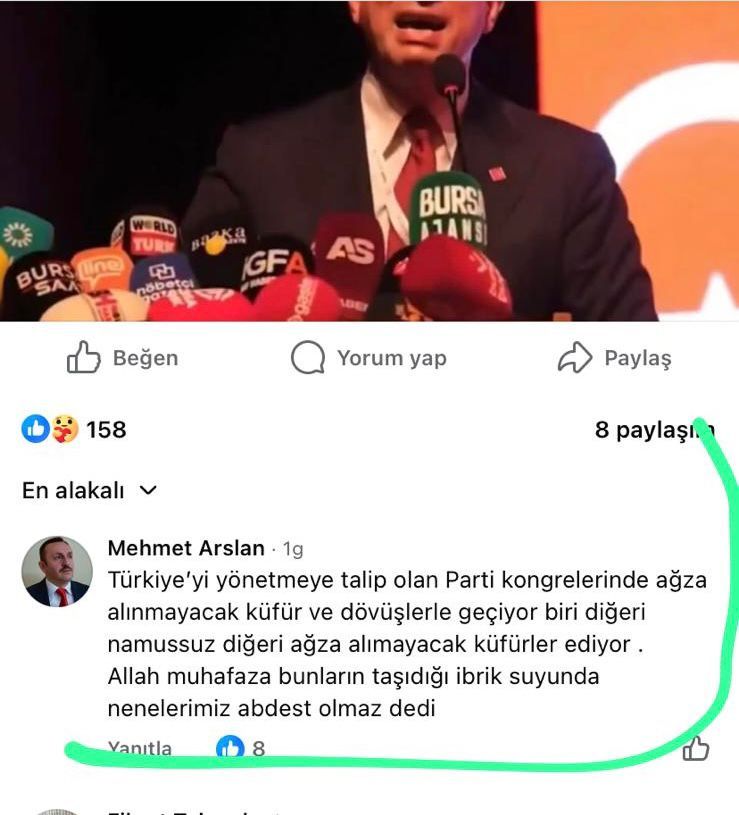Expand sorting options via the chevron
The height and width of the screenshot is (815, 739).
(x=147, y=491)
